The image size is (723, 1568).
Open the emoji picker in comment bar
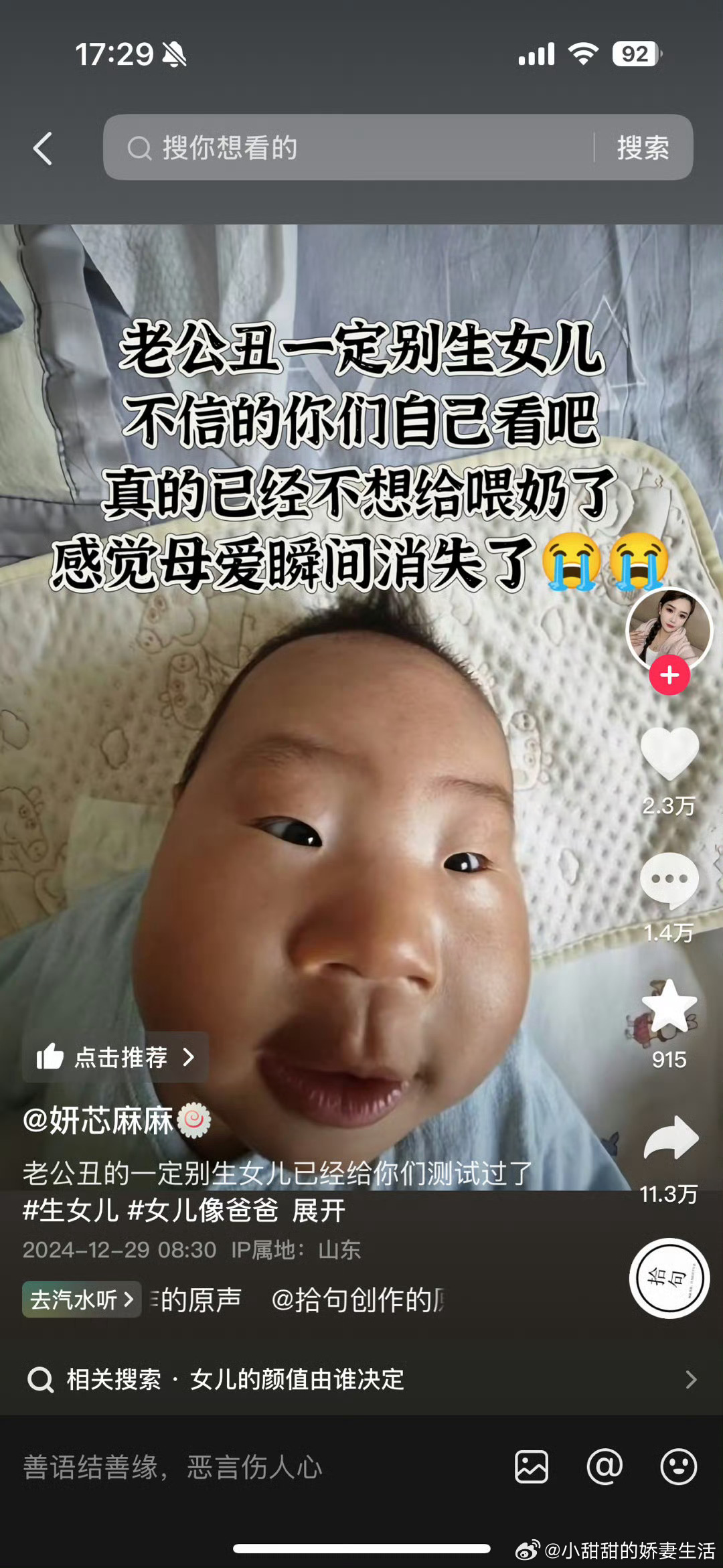click(x=678, y=1467)
